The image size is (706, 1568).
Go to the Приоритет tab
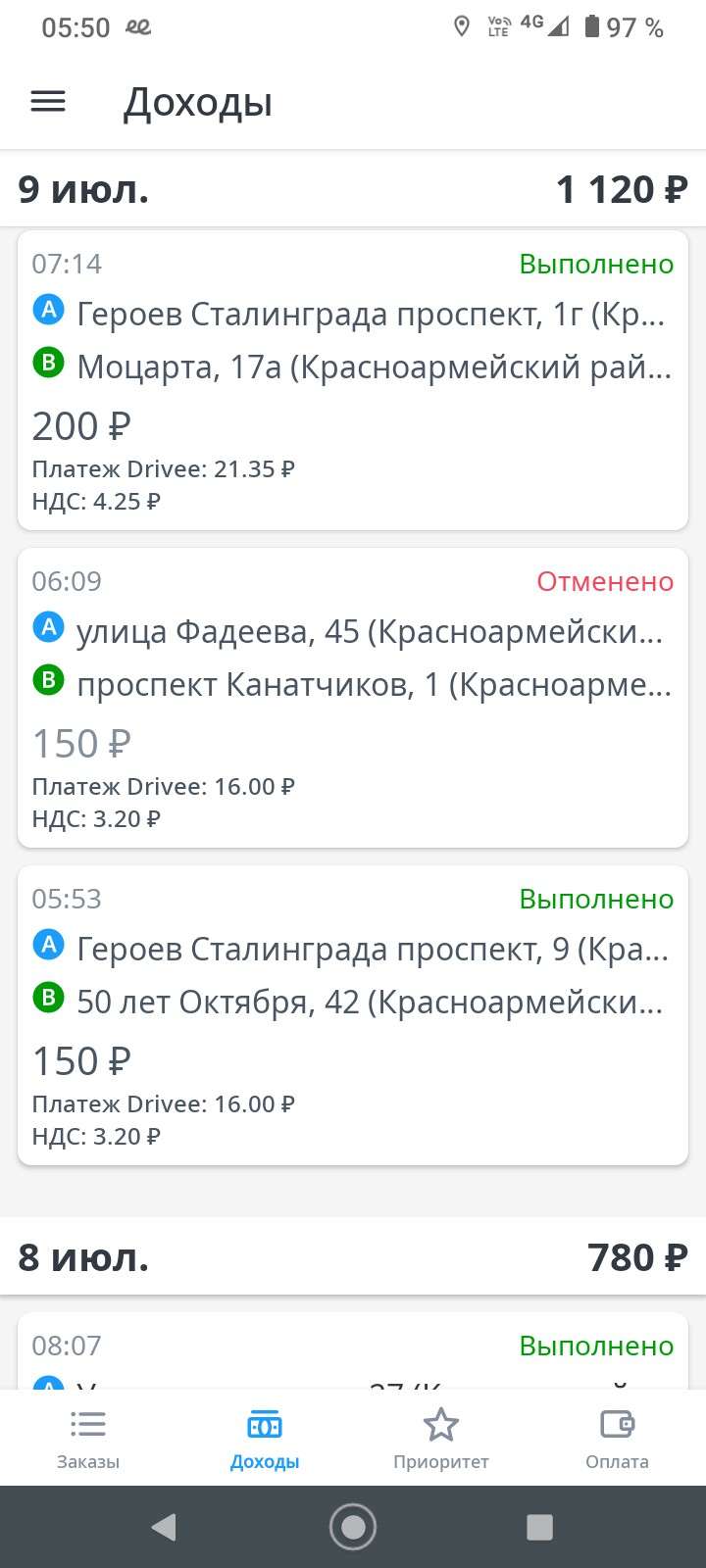pos(441,1438)
